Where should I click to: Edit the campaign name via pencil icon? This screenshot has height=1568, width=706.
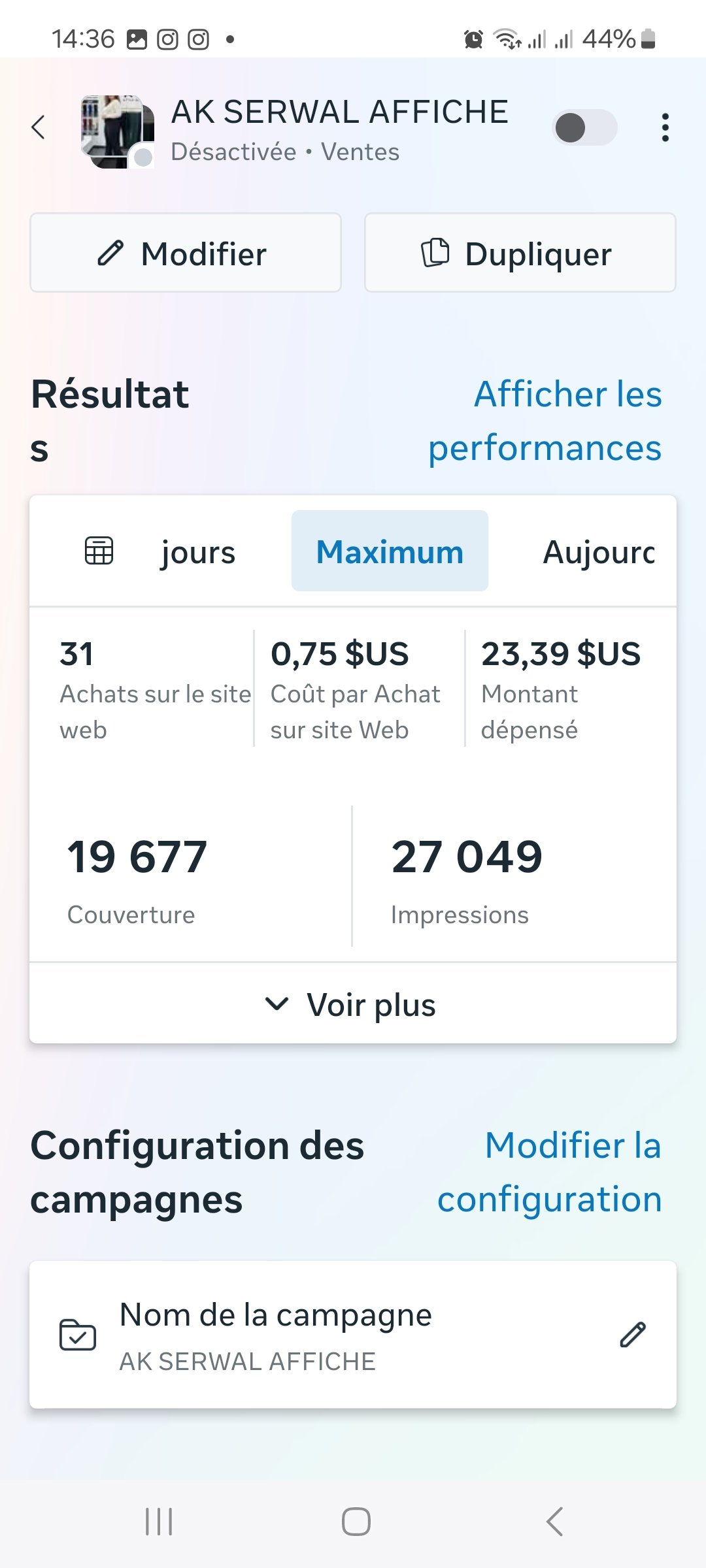[x=633, y=1334]
